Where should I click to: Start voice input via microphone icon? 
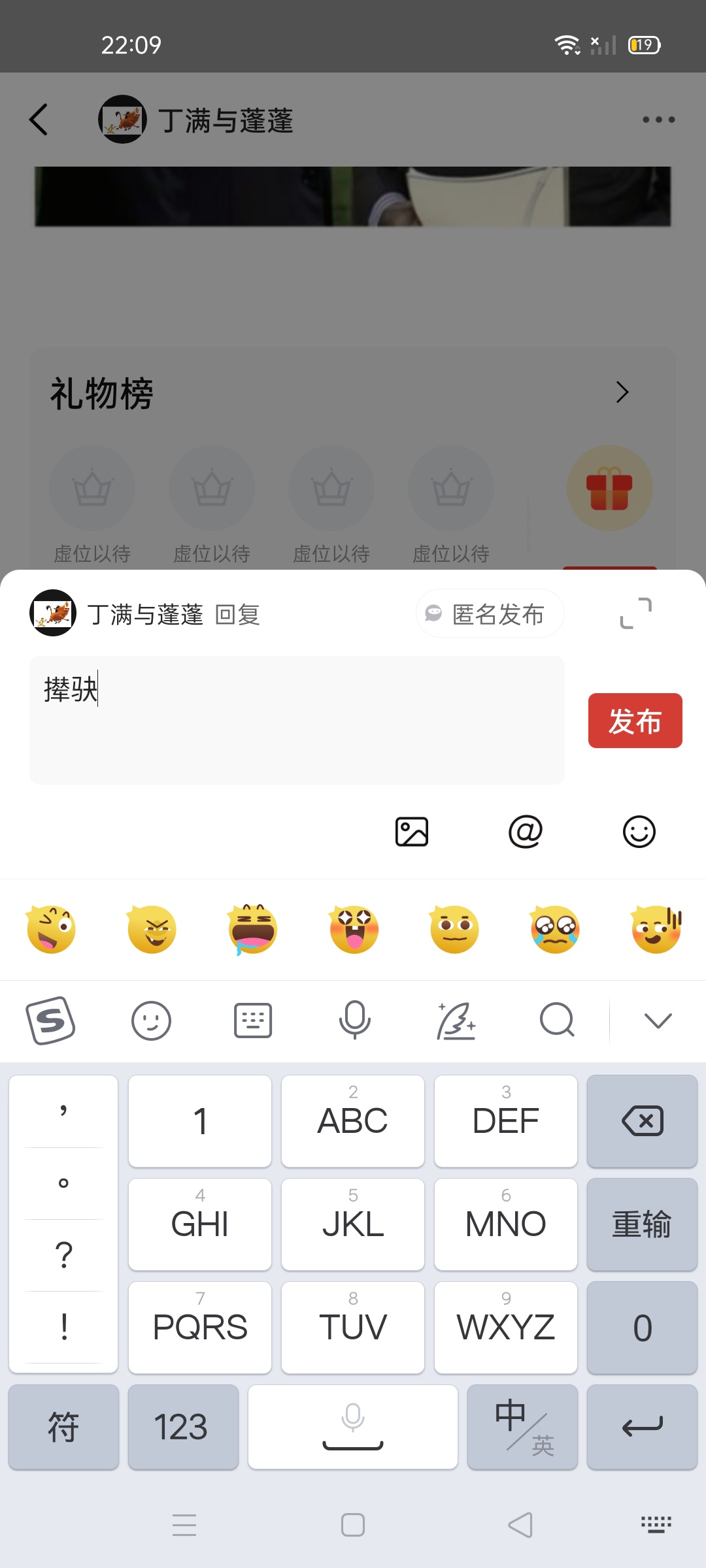pyautogui.click(x=354, y=1020)
